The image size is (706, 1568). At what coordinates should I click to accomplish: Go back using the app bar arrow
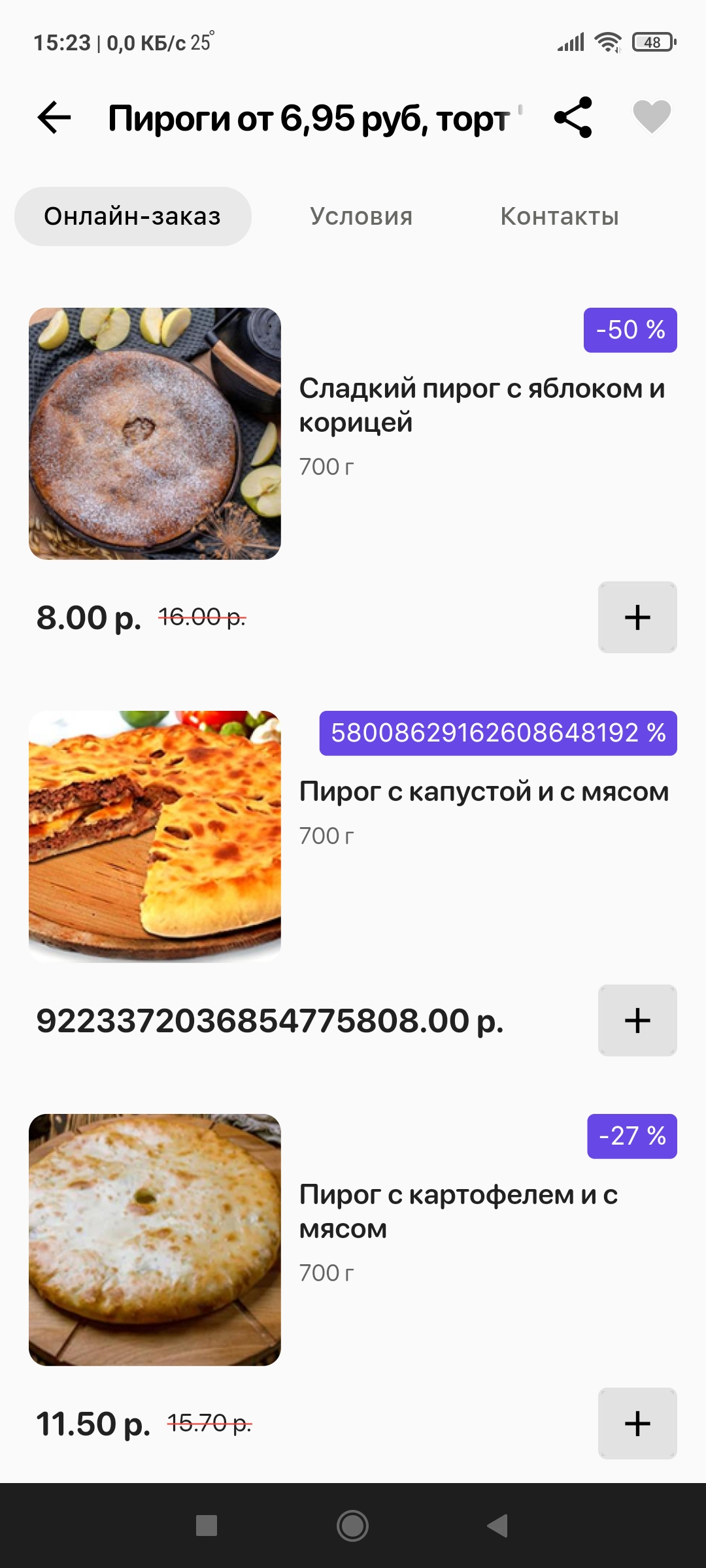54,118
